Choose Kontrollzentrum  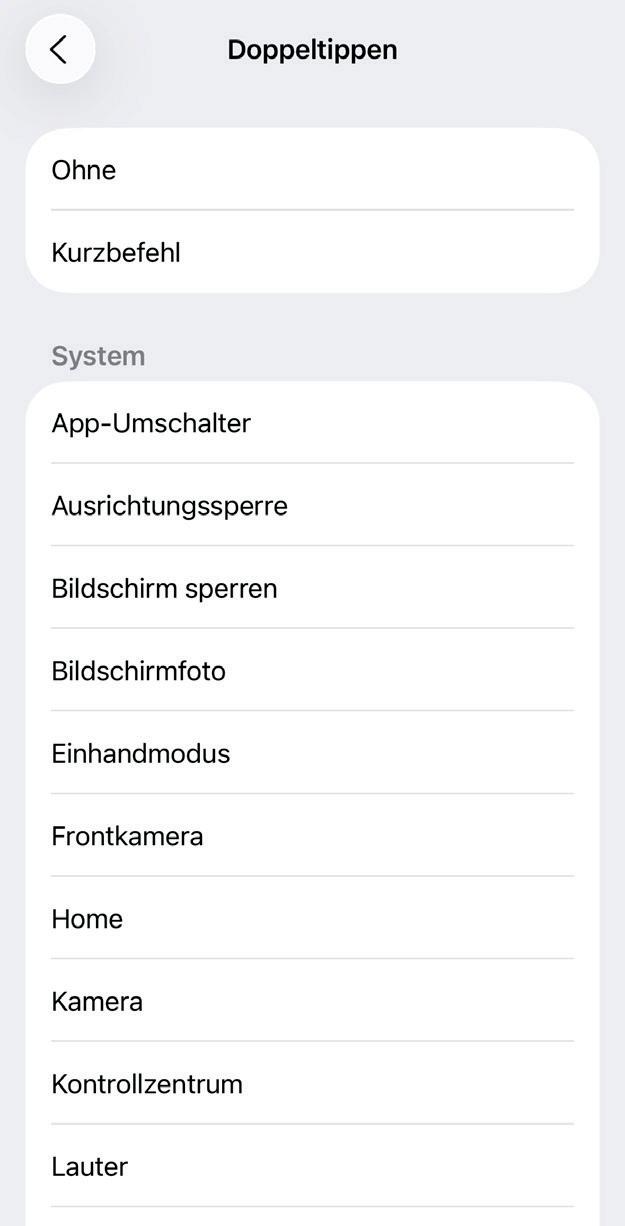[312, 1084]
